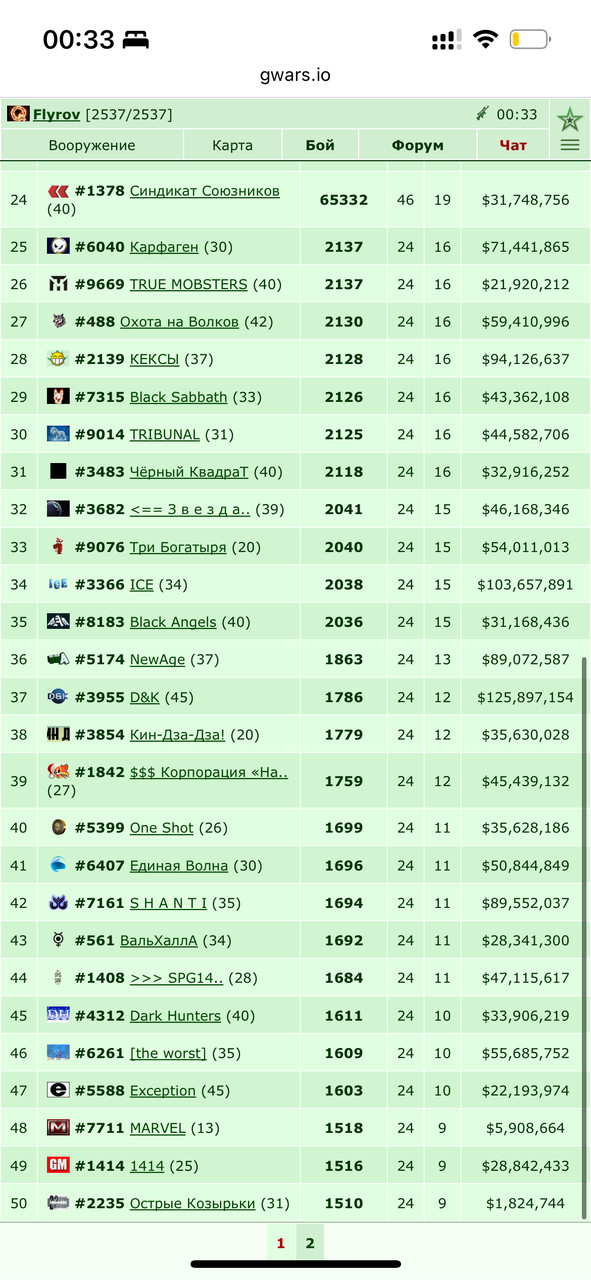This screenshot has width=591, height=1280.
Task: Open the Black Angels syndicate
Action: click(173, 622)
